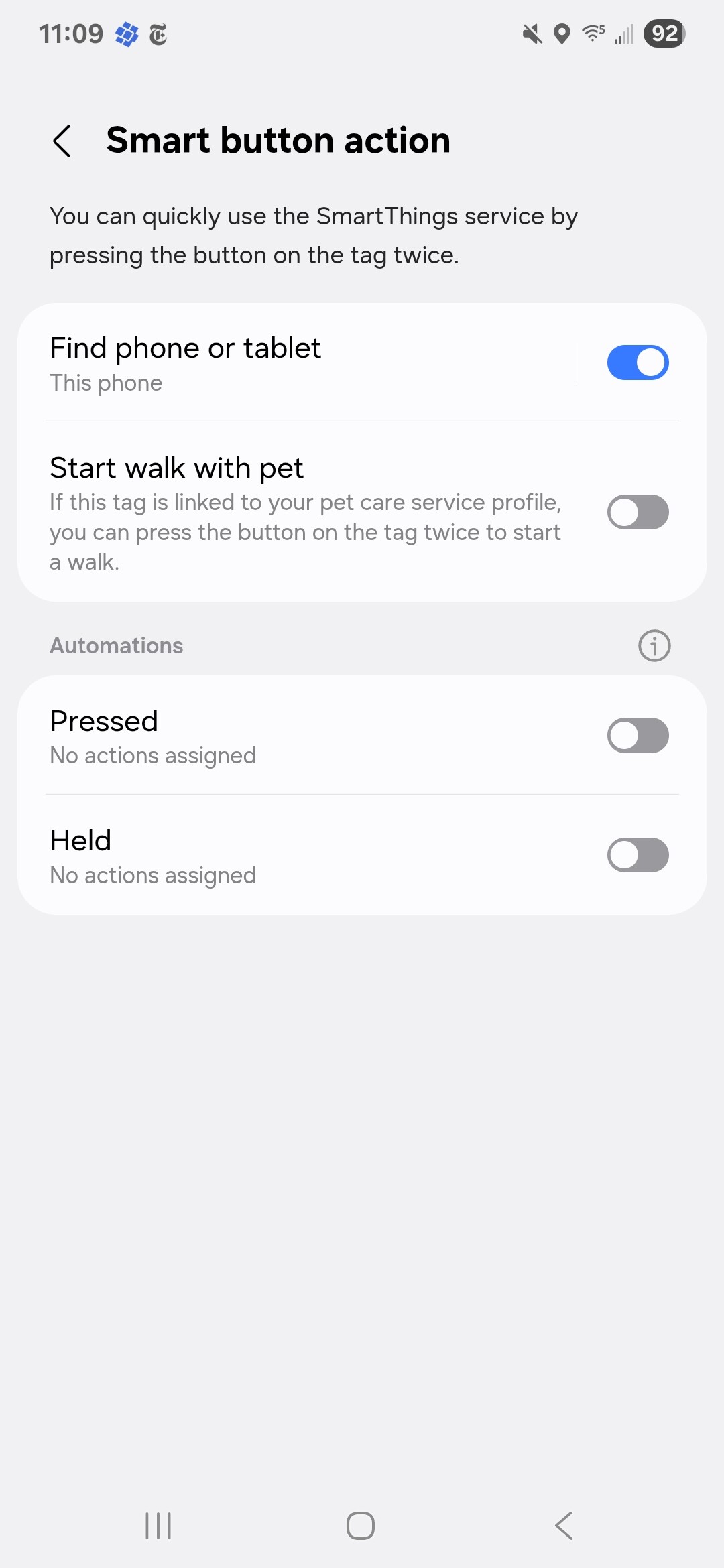Image resolution: width=724 pixels, height=1568 pixels.
Task: Turn off Find phone or tablet switch
Action: pyautogui.click(x=638, y=363)
